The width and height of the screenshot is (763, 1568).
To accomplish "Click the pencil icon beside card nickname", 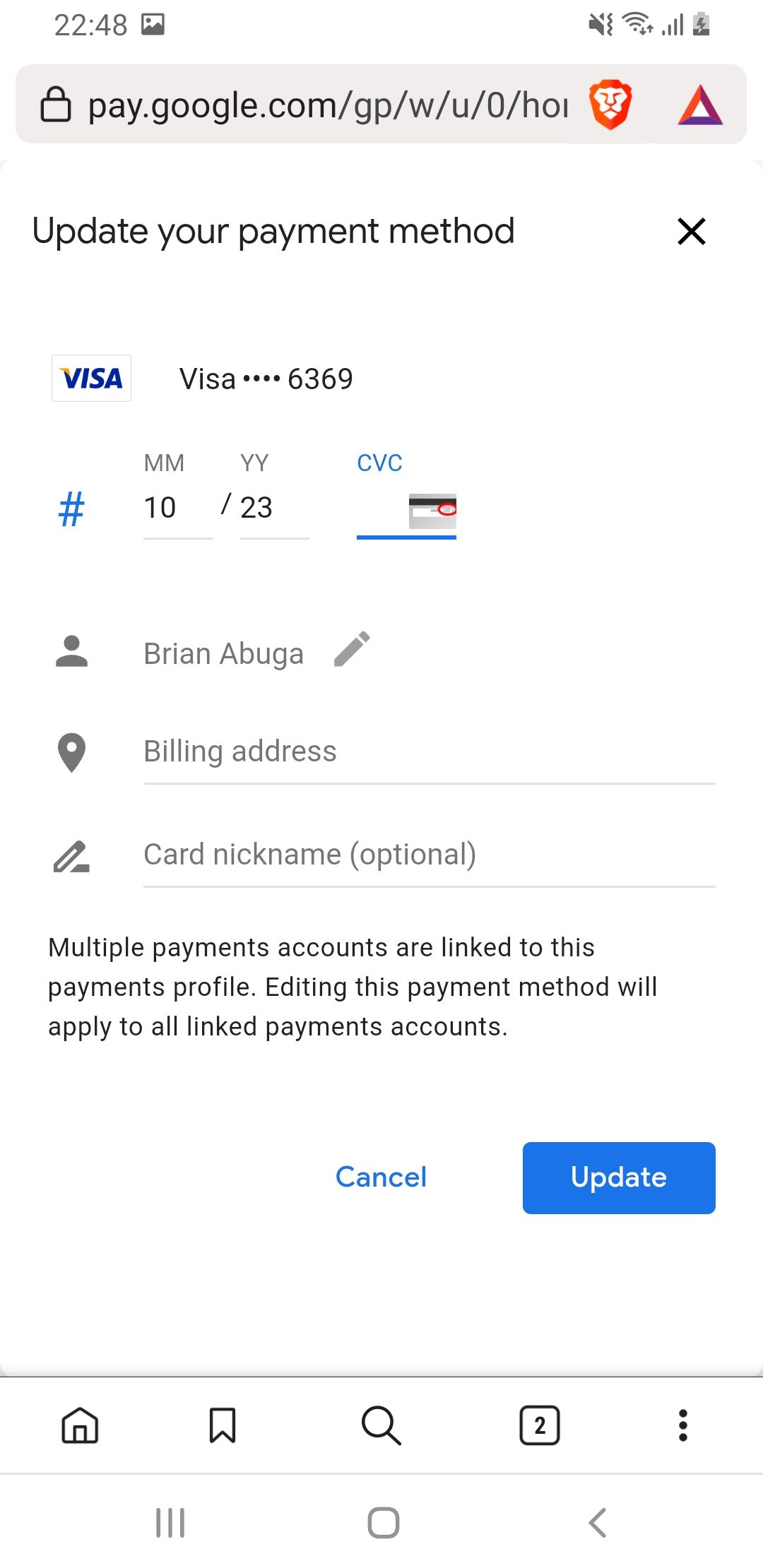I will click(x=71, y=858).
